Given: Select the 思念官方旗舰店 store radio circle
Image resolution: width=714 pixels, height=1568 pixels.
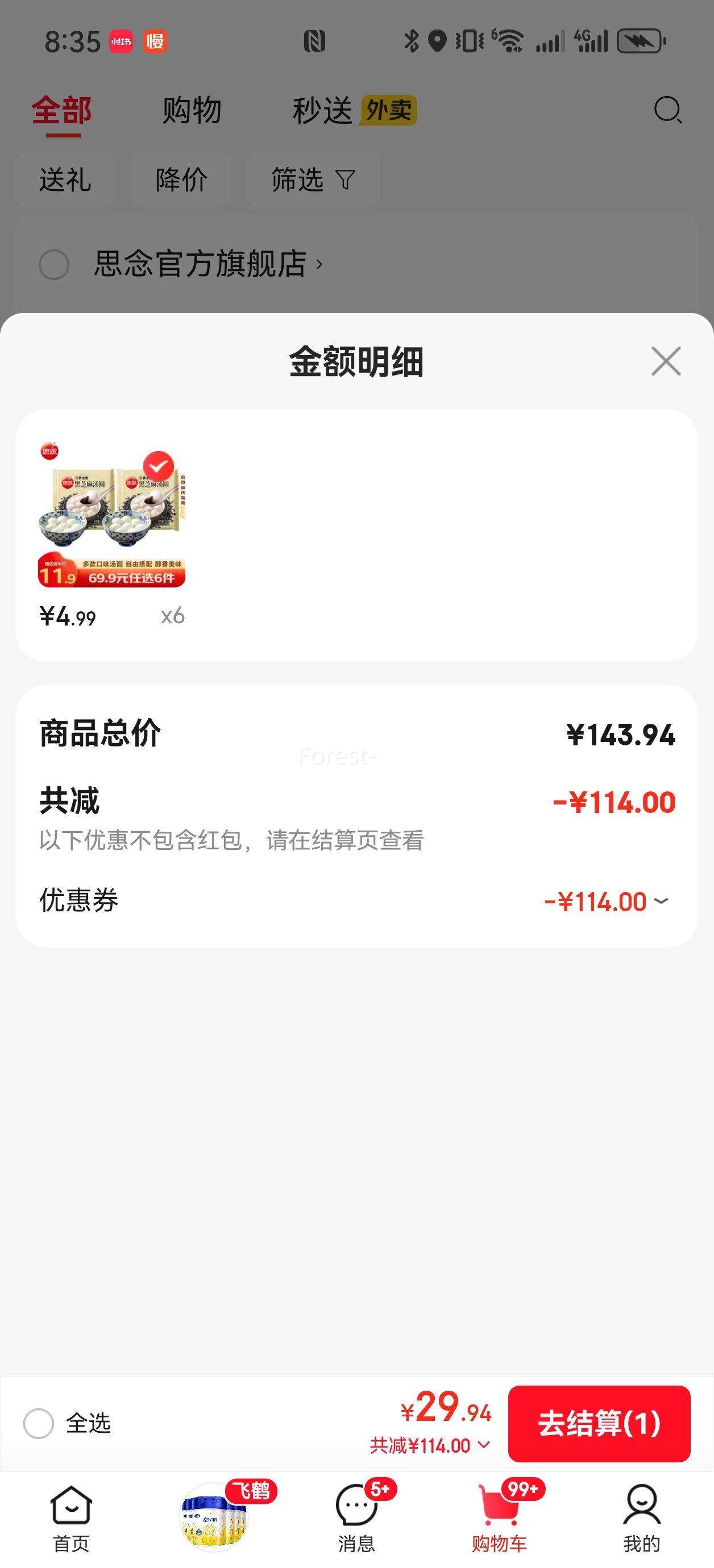Looking at the screenshot, I should pyautogui.click(x=54, y=264).
